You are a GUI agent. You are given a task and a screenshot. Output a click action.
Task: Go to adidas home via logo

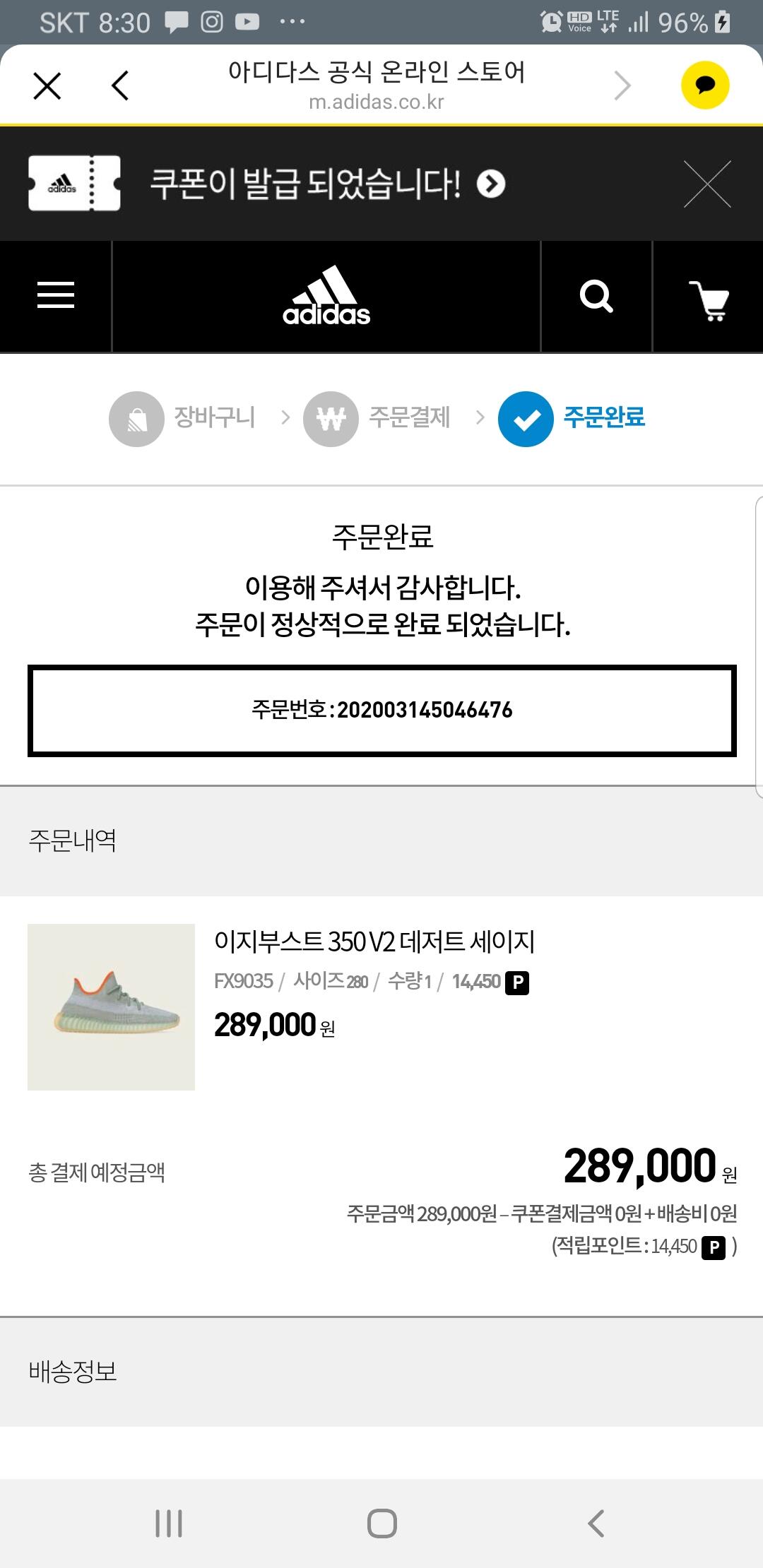click(x=326, y=297)
